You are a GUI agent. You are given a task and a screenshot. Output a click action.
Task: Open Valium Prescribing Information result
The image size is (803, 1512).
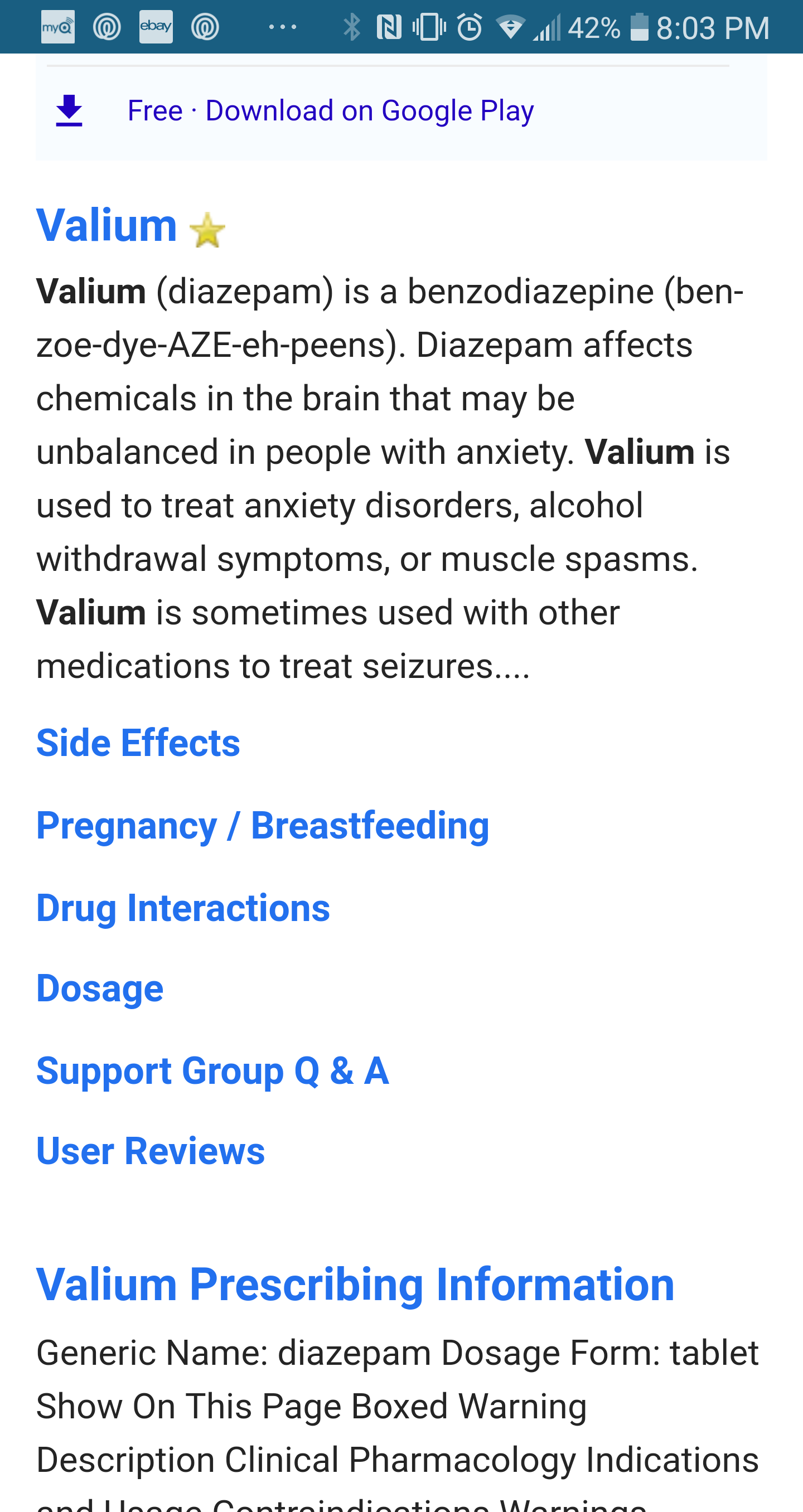point(355,1285)
